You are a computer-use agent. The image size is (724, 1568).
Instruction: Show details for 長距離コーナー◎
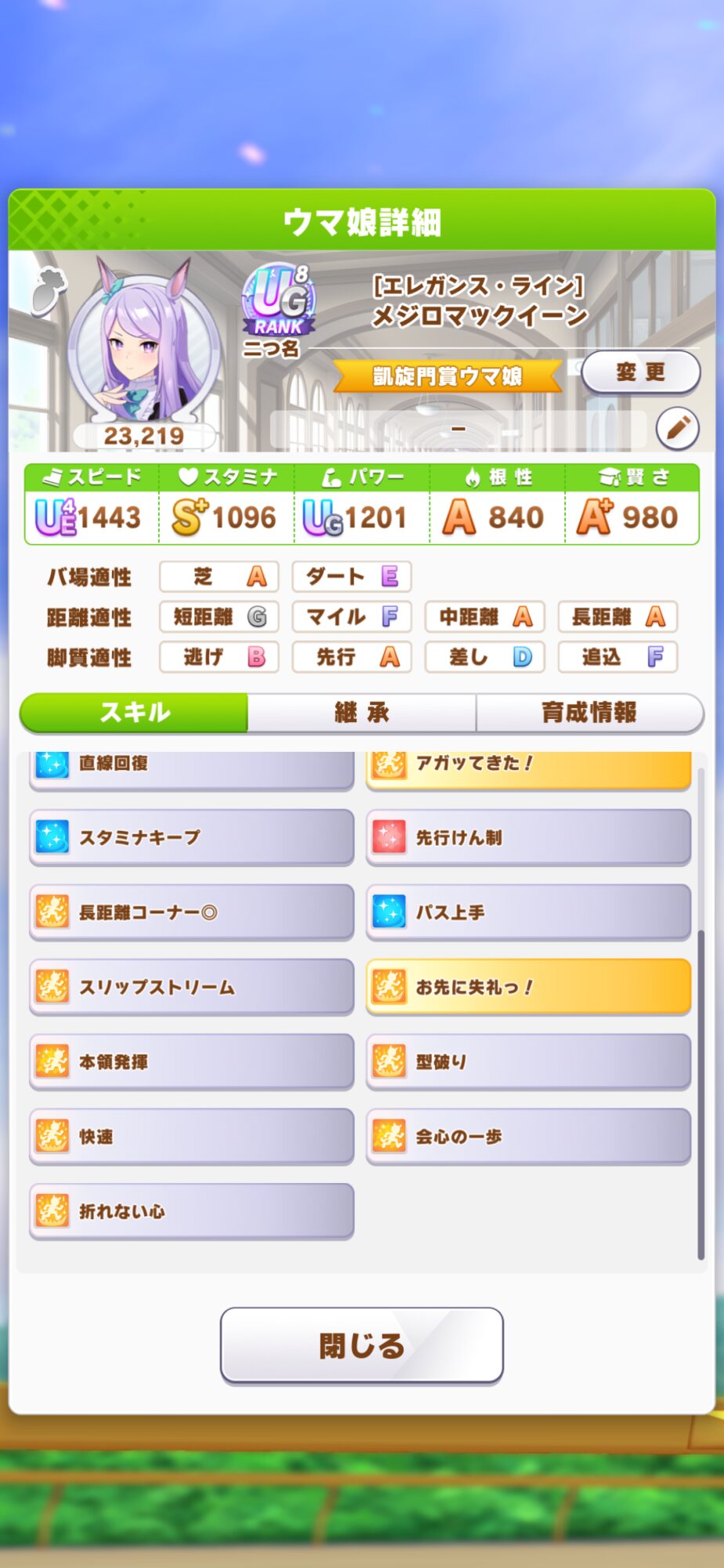191,912
